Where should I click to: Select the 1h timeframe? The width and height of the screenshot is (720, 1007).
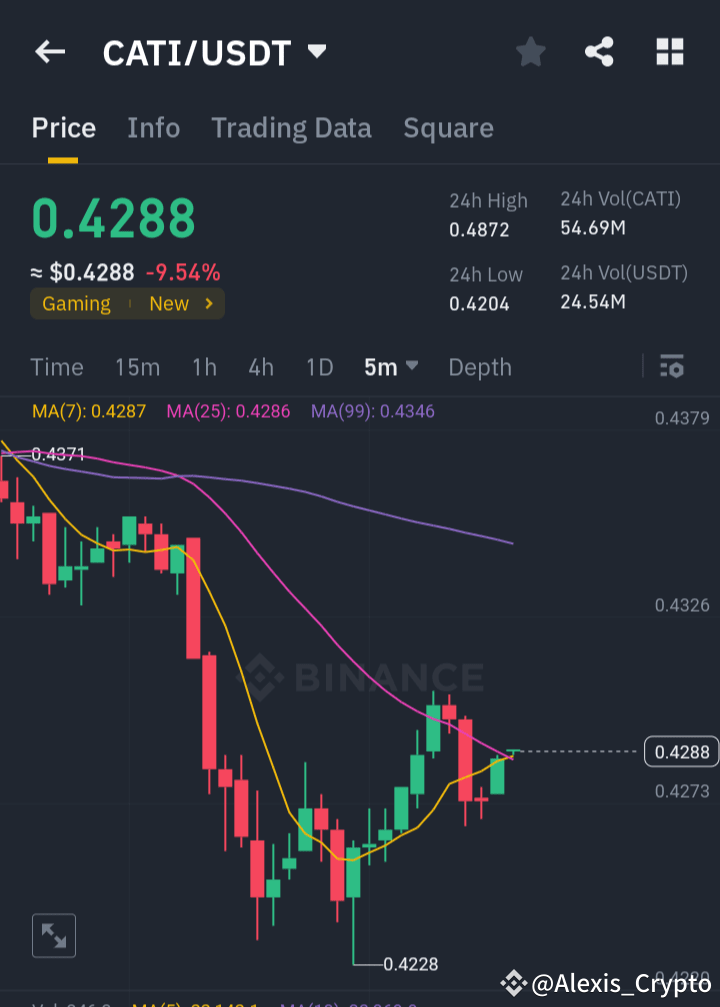click(204, 367)
